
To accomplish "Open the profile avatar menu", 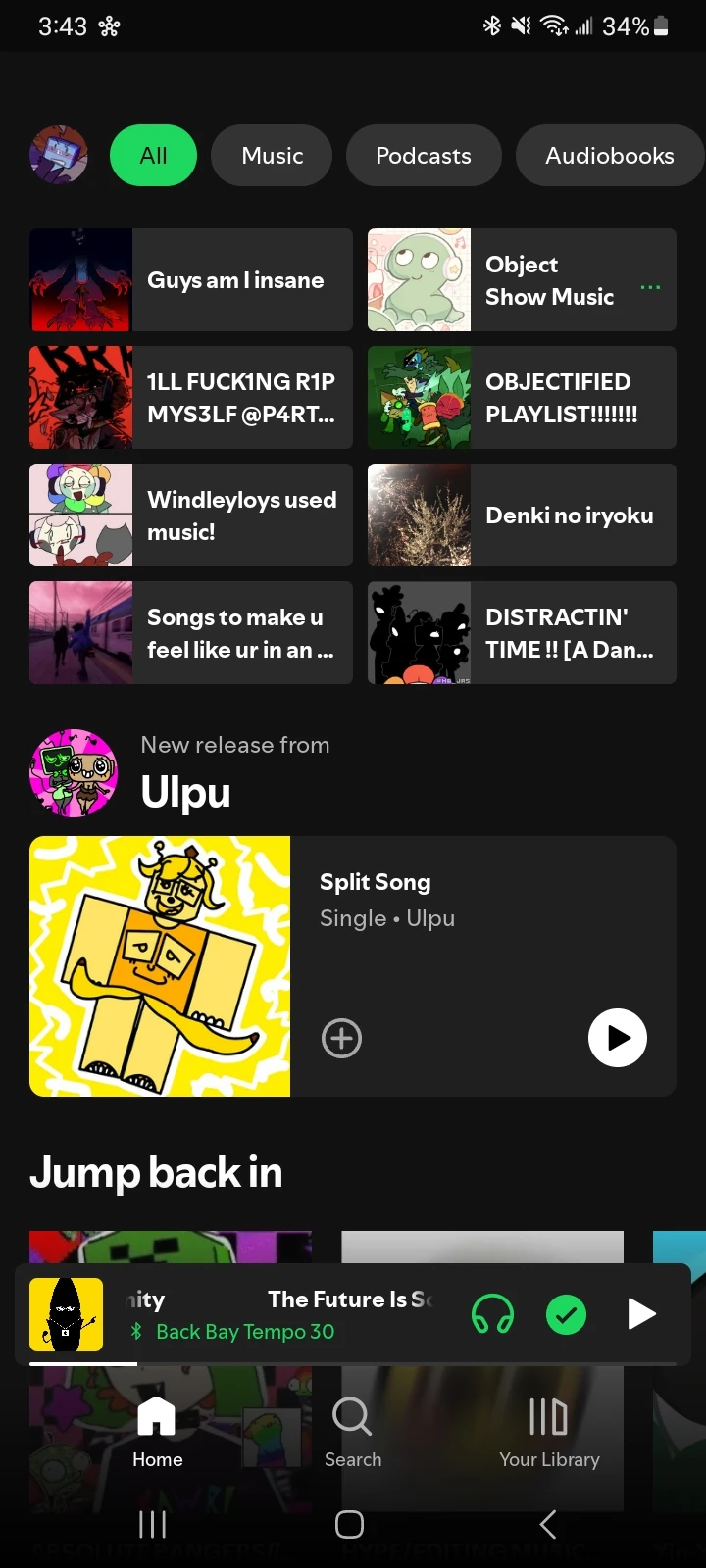I will (59, 155).
